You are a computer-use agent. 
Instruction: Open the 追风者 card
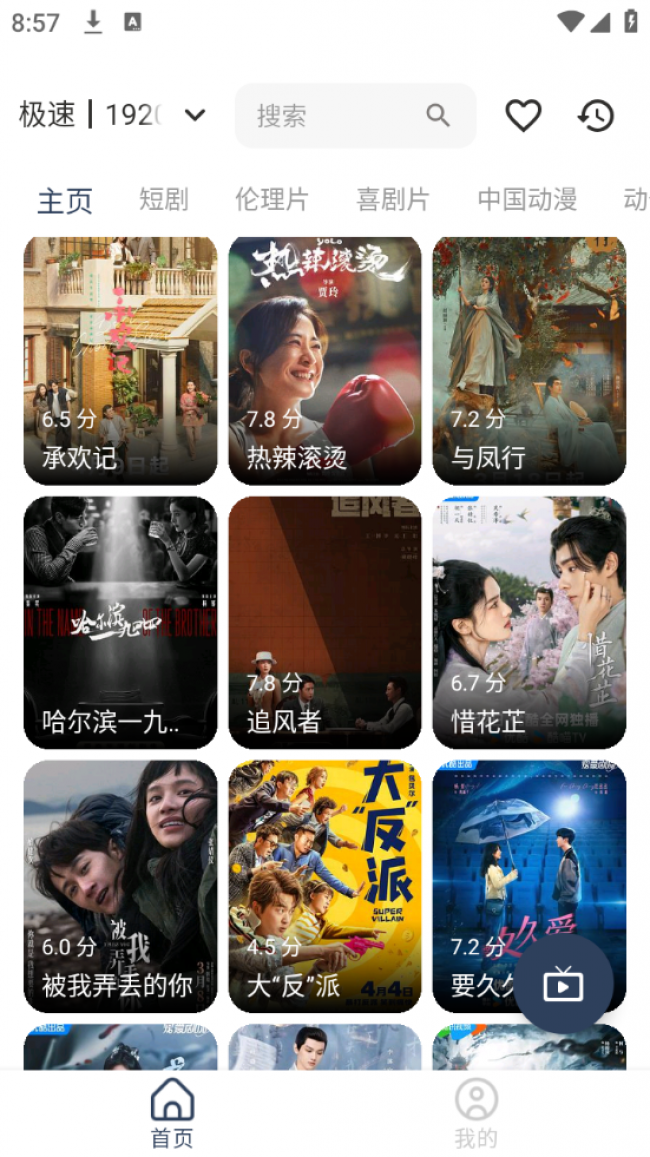(325, 623)
